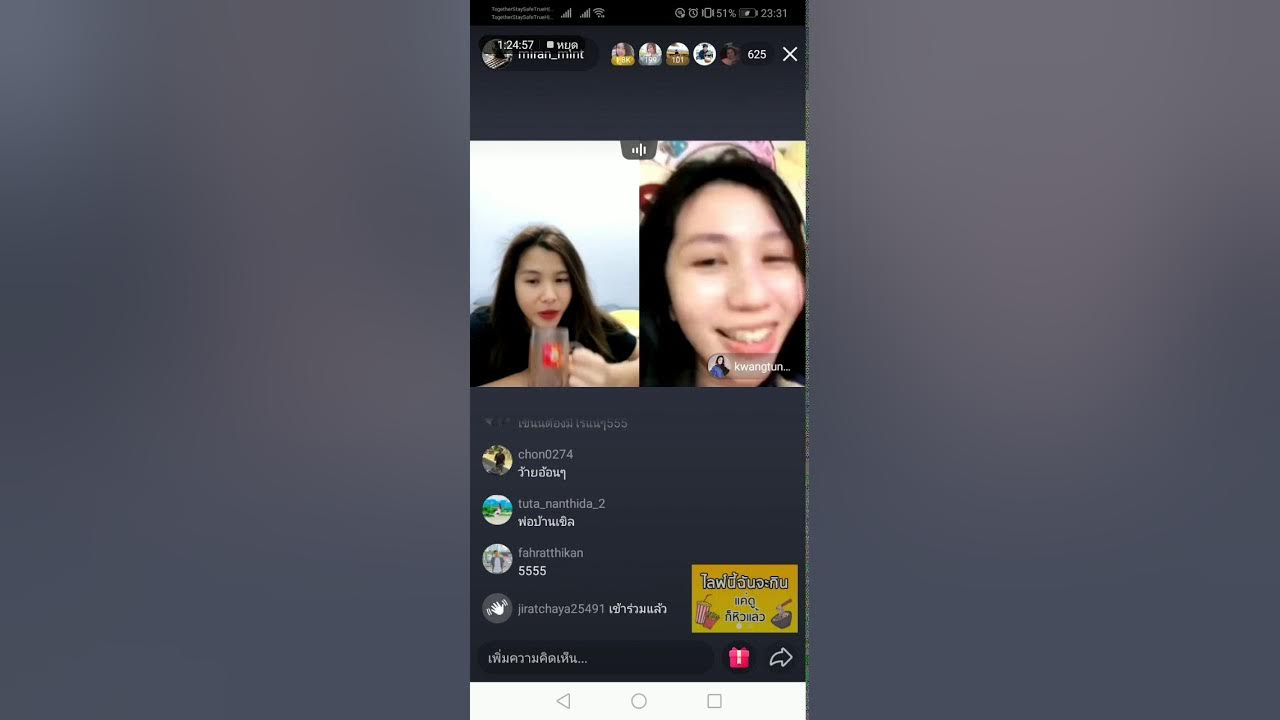Open the kwangtun guest profile tag
Screen dimensions: 1280x720
click(750, 366)
